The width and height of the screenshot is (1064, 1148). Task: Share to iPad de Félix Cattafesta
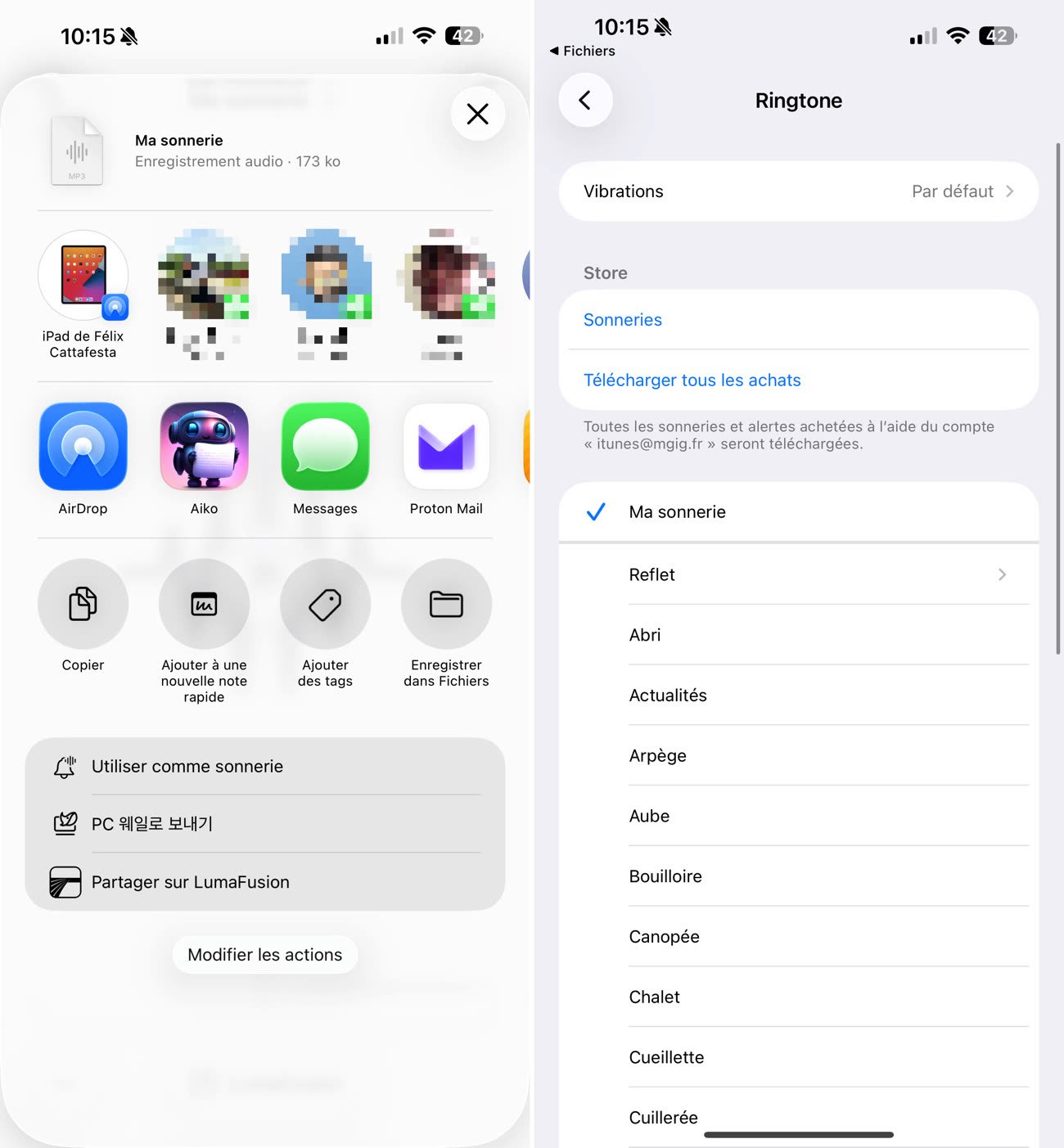pyautogui.click(x=83, y=277)
